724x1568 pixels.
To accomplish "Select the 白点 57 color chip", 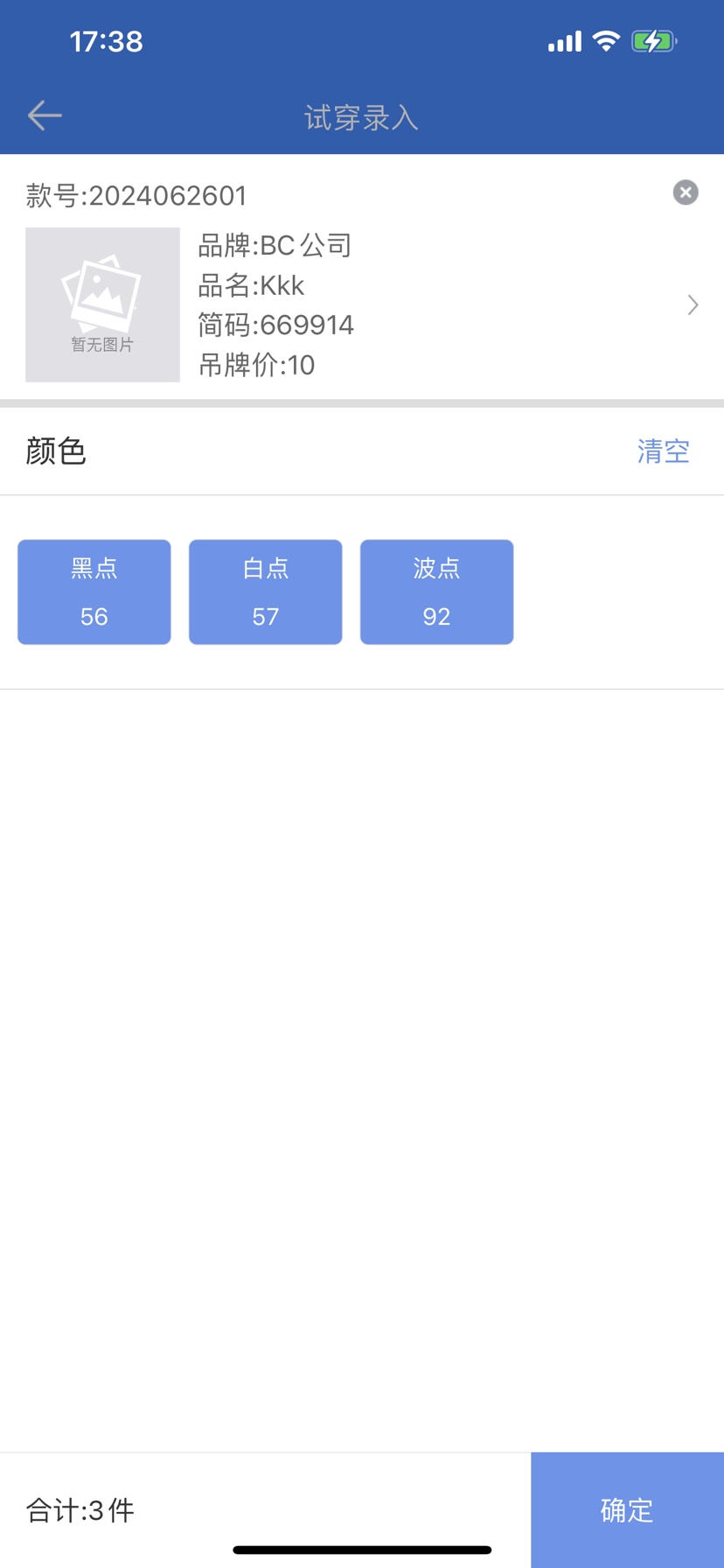I will click(266, 592).
